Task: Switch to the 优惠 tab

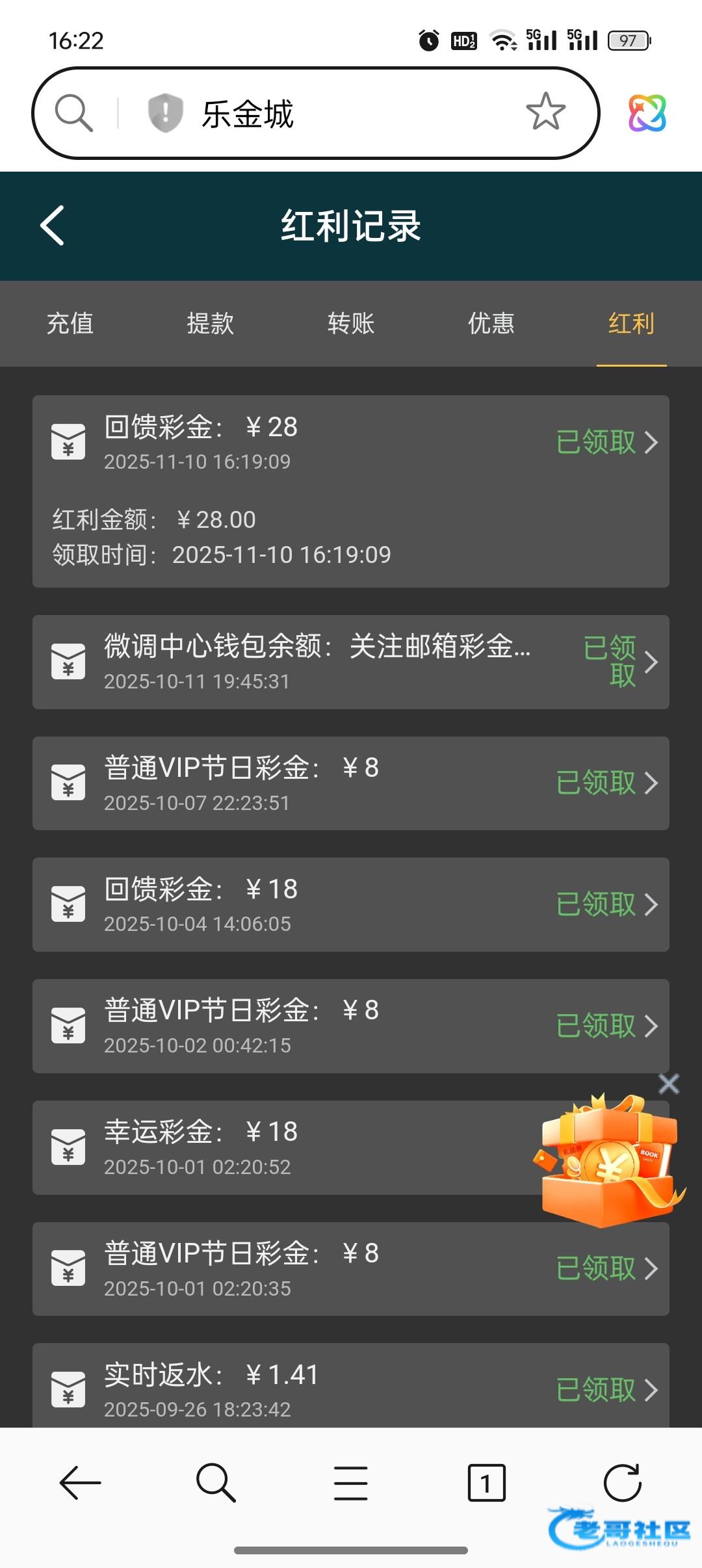Action: pos(491,323)
